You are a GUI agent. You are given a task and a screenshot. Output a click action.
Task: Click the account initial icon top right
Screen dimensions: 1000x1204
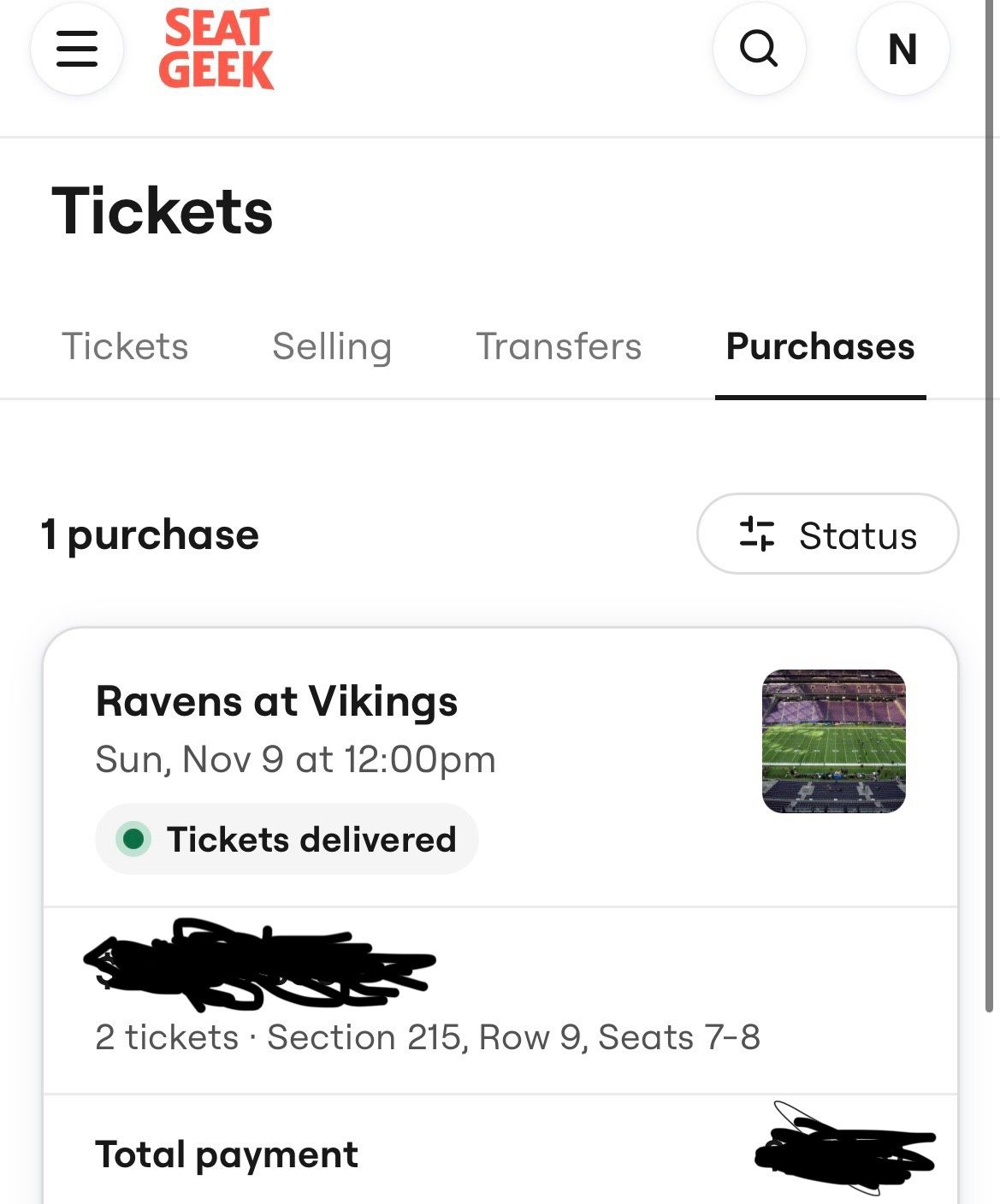click(902, 49)
